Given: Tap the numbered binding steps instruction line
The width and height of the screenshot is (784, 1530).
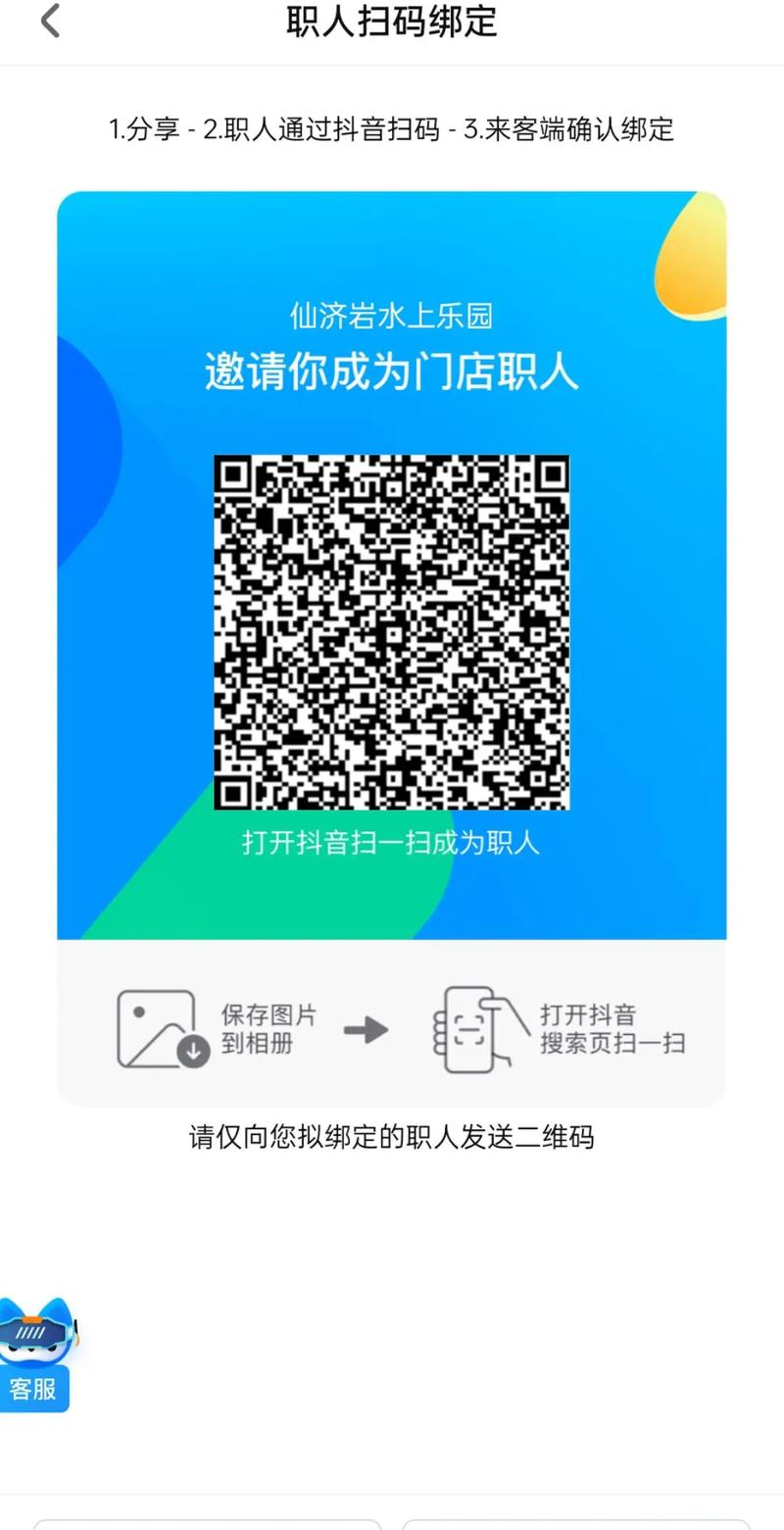Looking at the screenshot, I should (392, 129).
